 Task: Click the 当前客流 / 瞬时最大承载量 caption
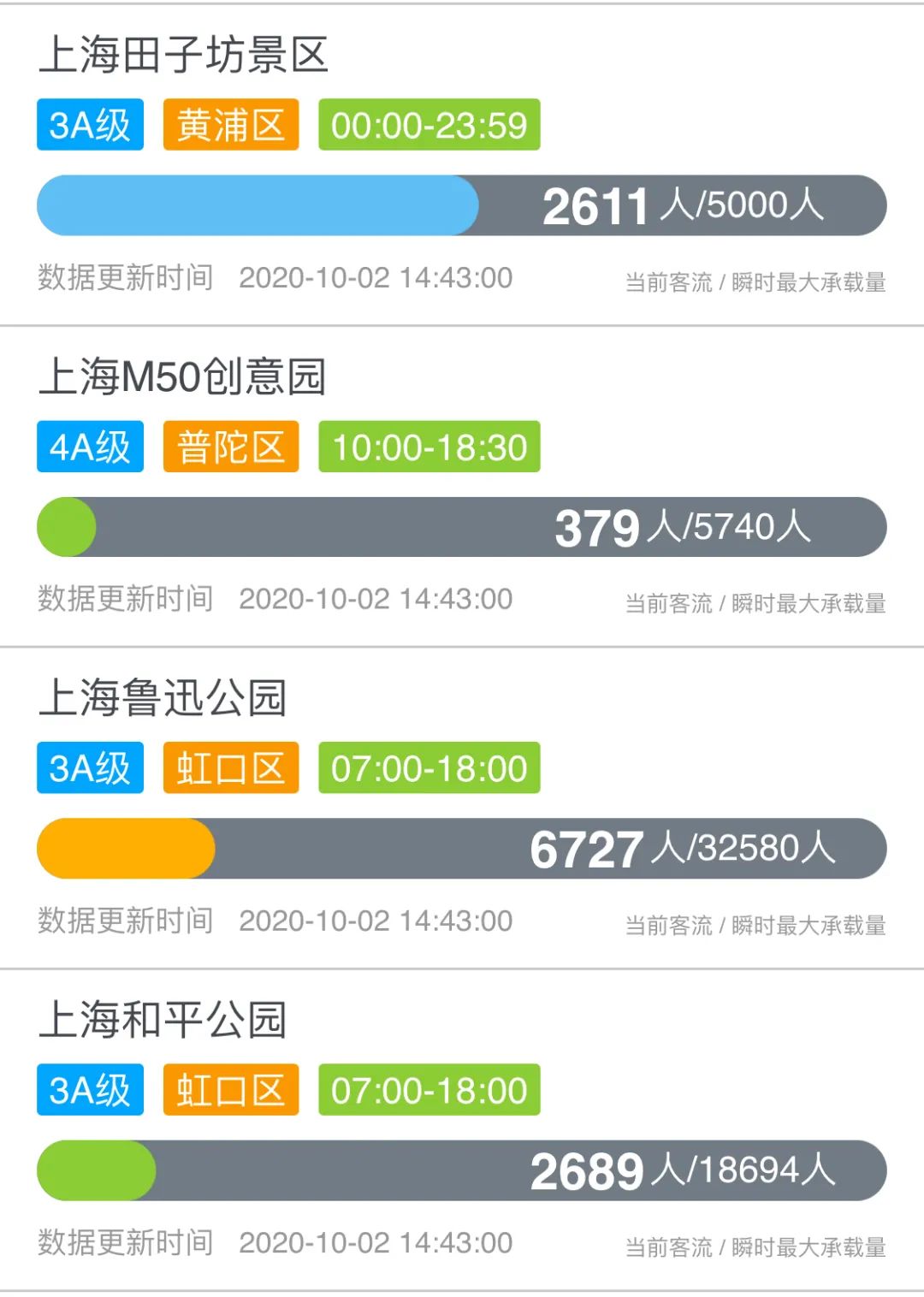756,280
